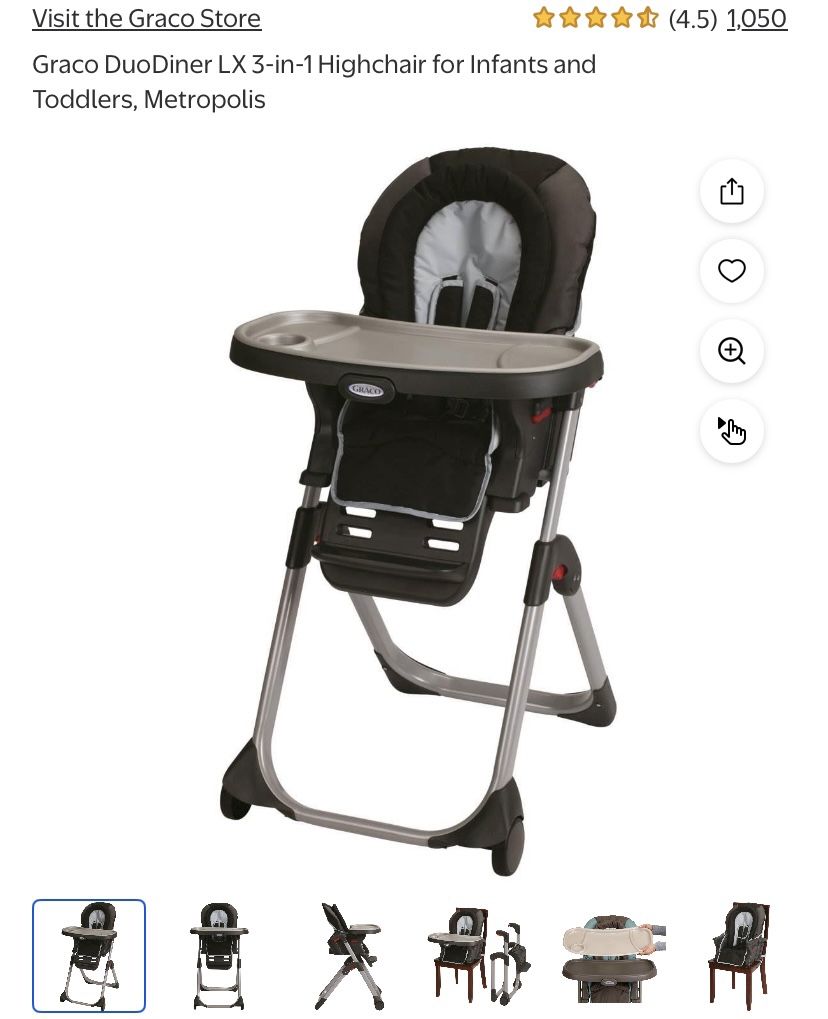Open the 1,050 ratings link
Viewport: 828px width, 1019px height.
click(x=757, y=18)
